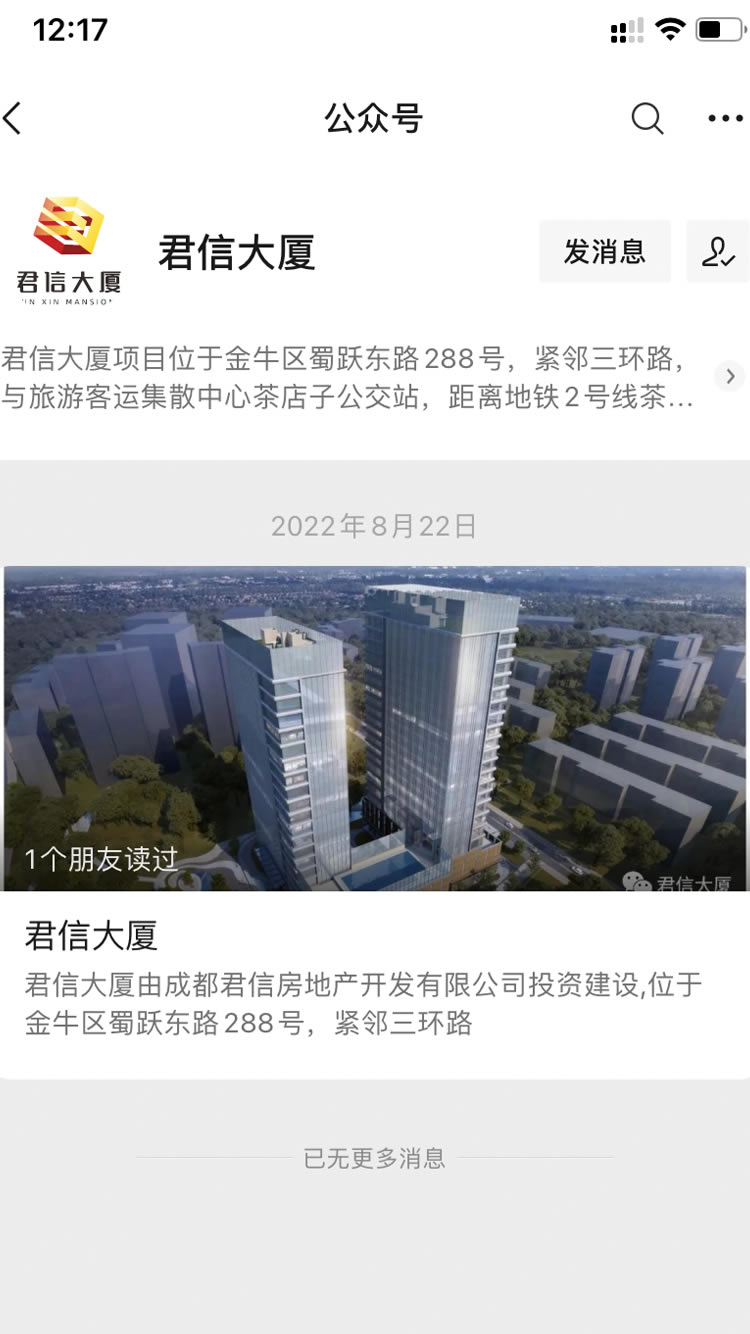Tap the 发消息 button
Screen dimensions: 750x1334
click(604, 252)
